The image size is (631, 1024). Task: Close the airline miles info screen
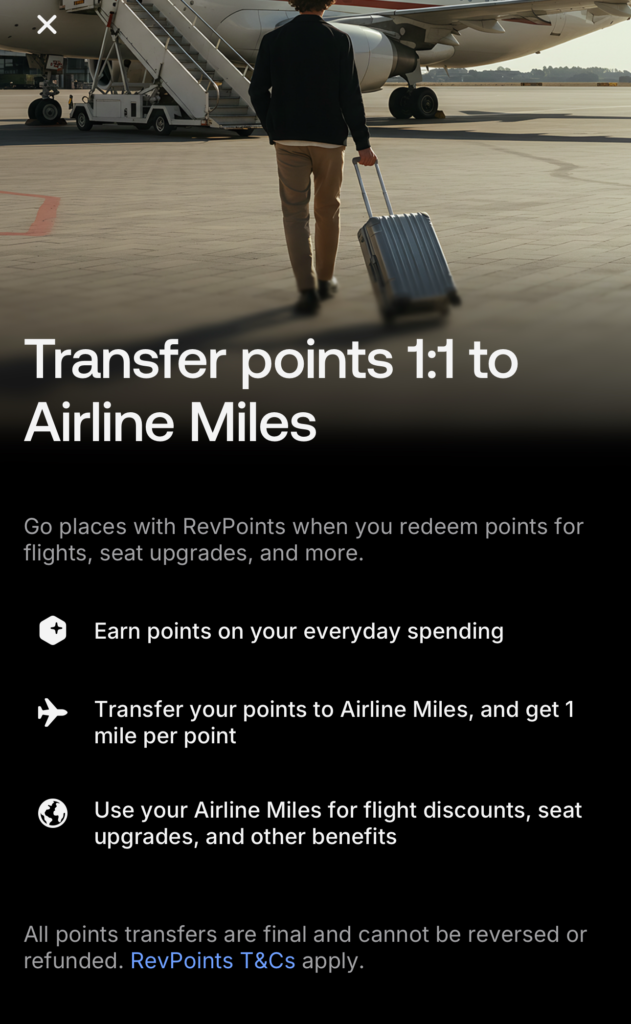click(x=46, y=25)
